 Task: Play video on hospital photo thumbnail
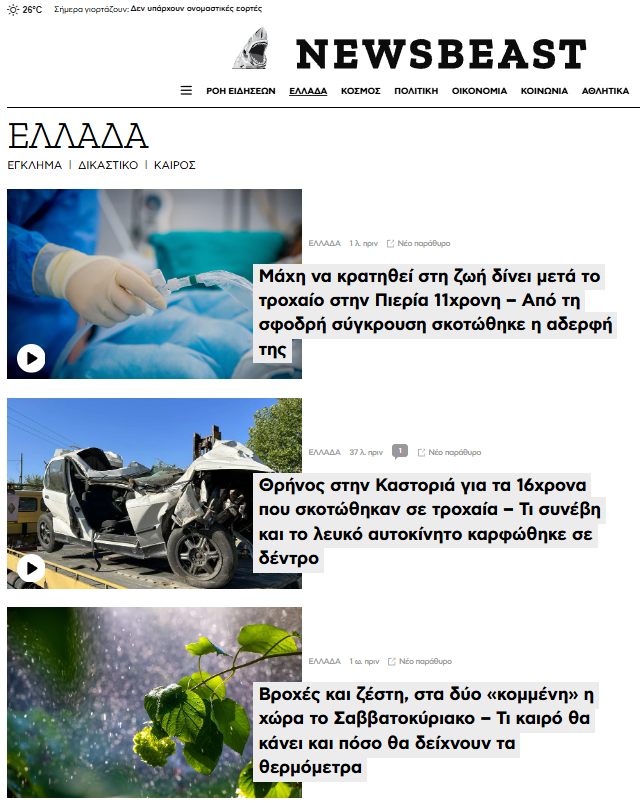pos(31,357)
